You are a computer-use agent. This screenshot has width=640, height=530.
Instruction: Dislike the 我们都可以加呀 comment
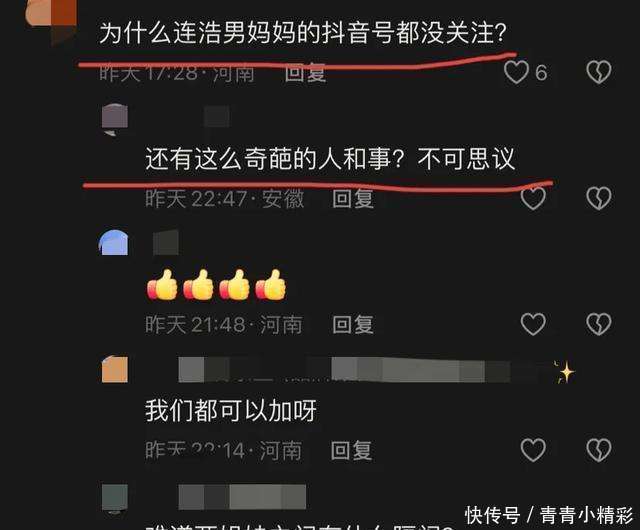(x=598, y=450)
